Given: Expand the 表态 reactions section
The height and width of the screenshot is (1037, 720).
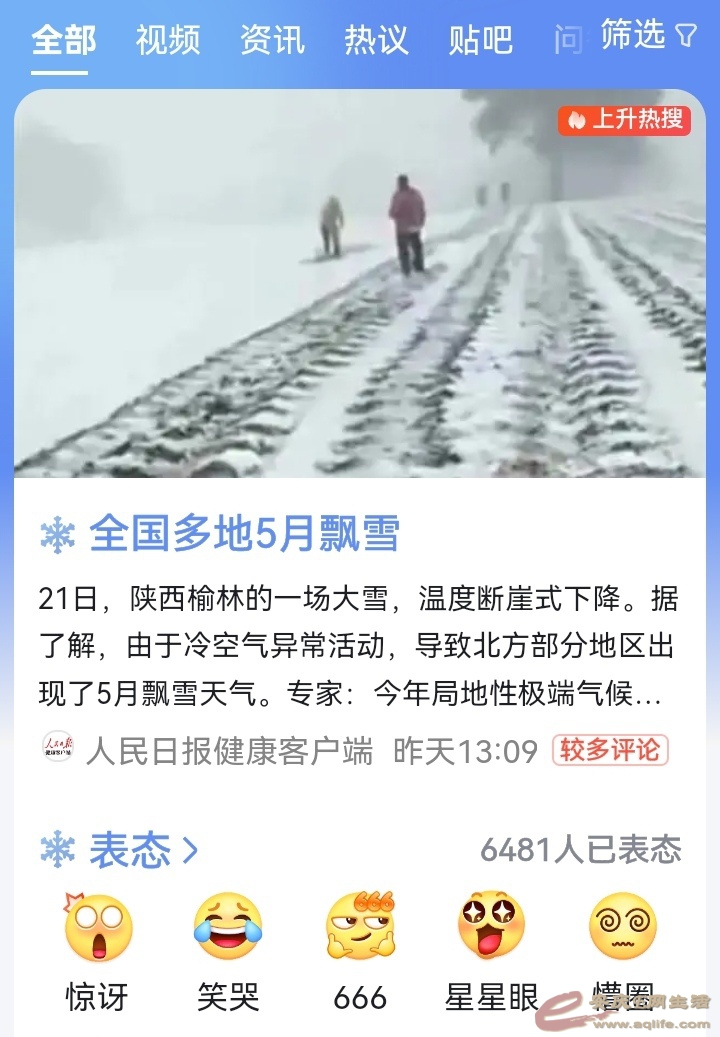Looking at the screenshot, I should [144, 850].
